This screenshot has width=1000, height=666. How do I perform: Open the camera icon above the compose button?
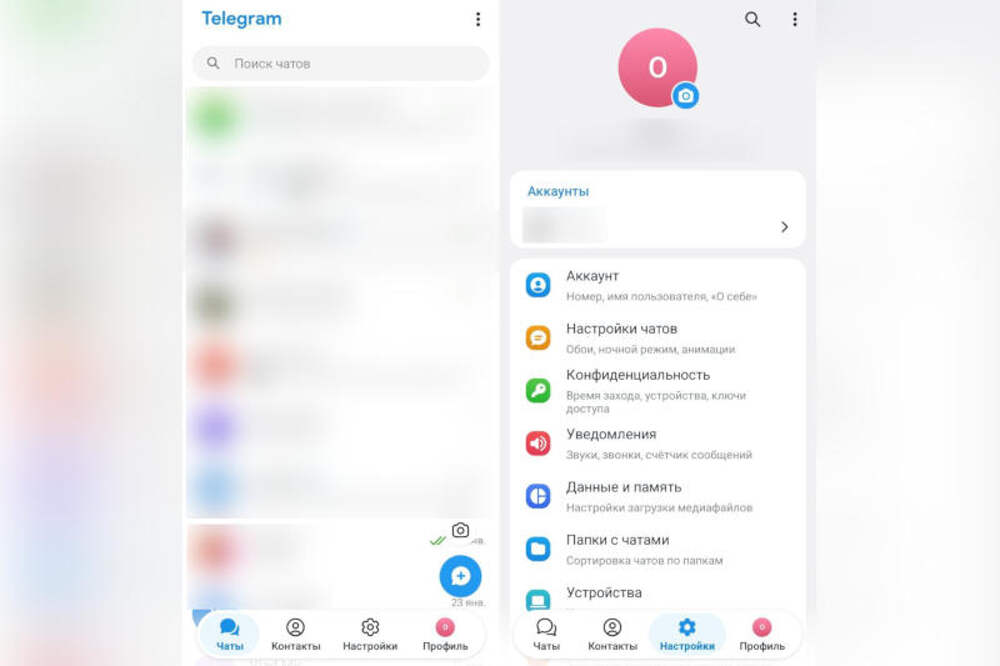pyautogui.click(x=460, y=530)
